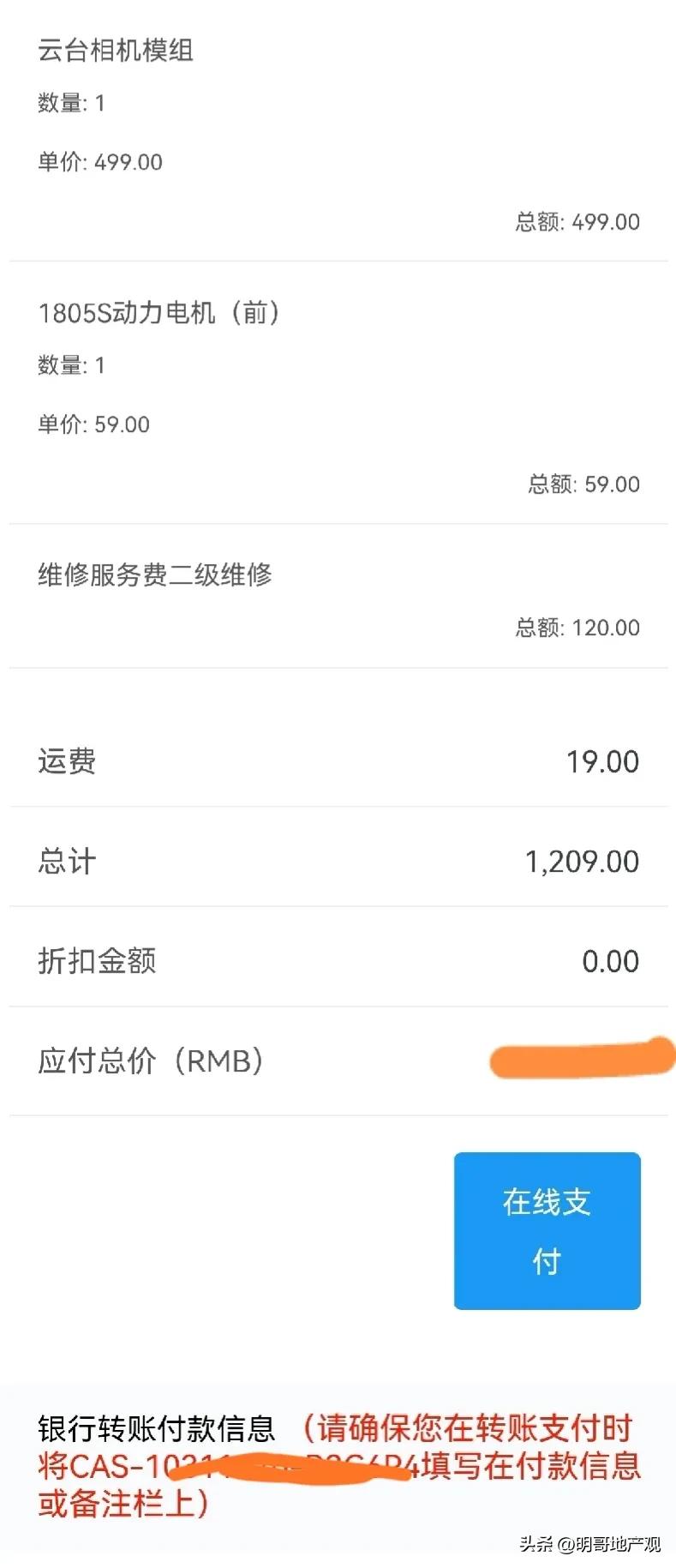
Task: Click the 总额: 499.00 subtotal
Action: click(576, 221)
